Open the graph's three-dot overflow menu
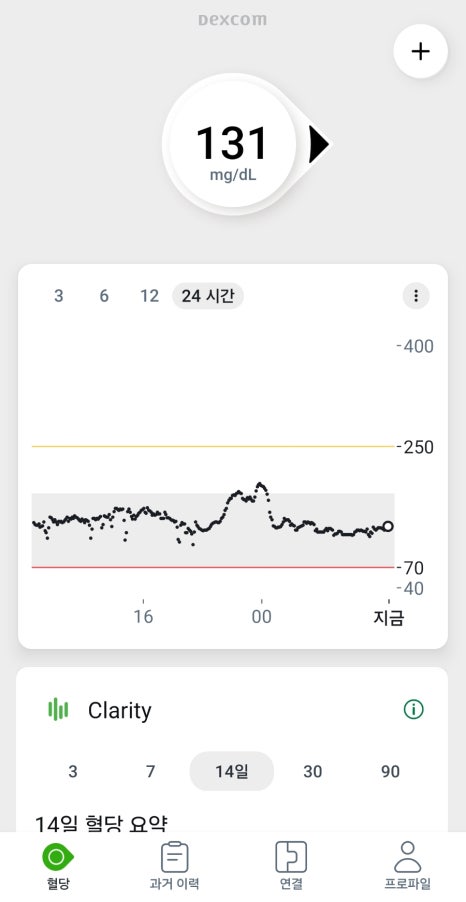This screenshot has width=466, height=902. point(416,296)
